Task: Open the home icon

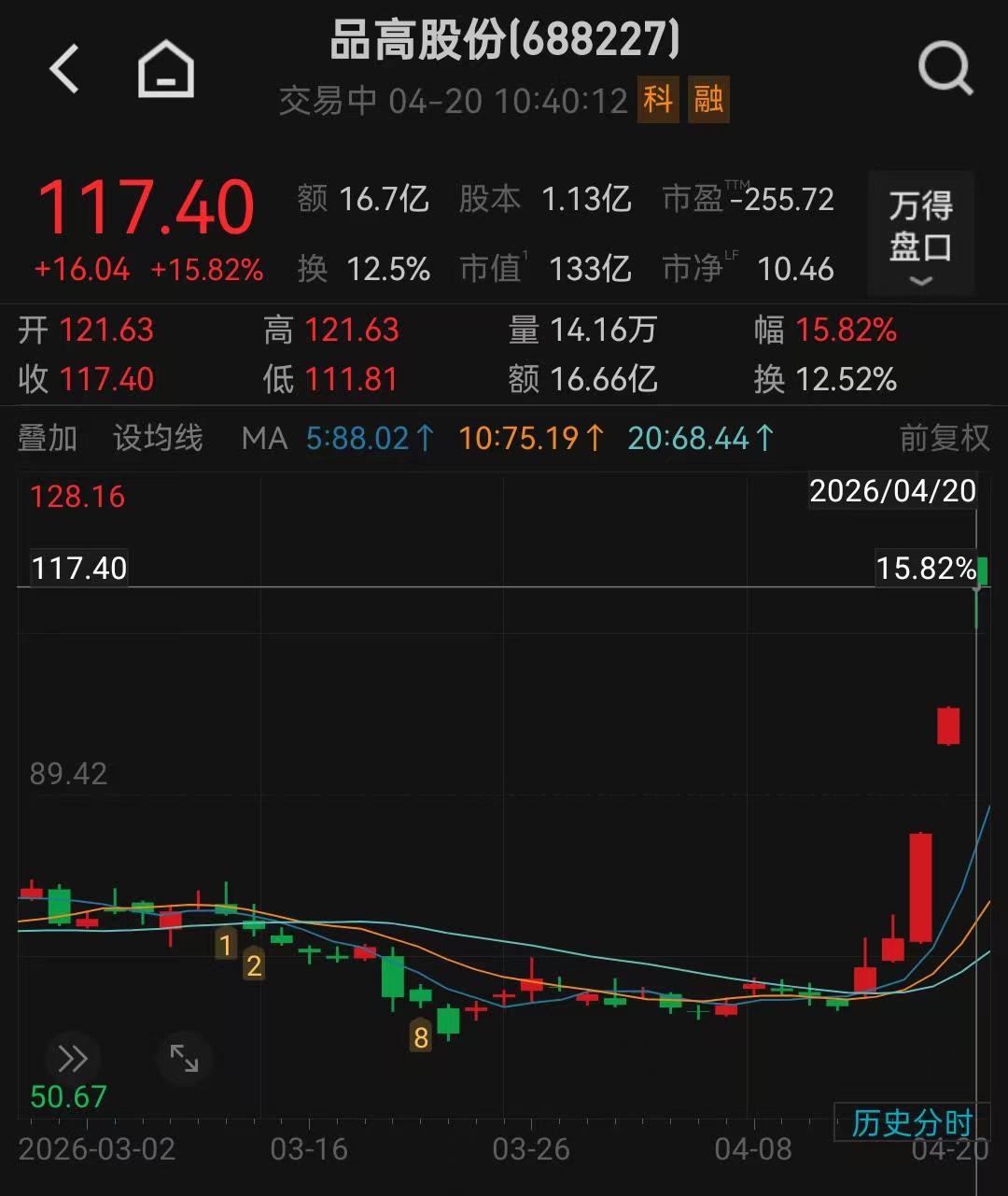Action: [165, 71]
